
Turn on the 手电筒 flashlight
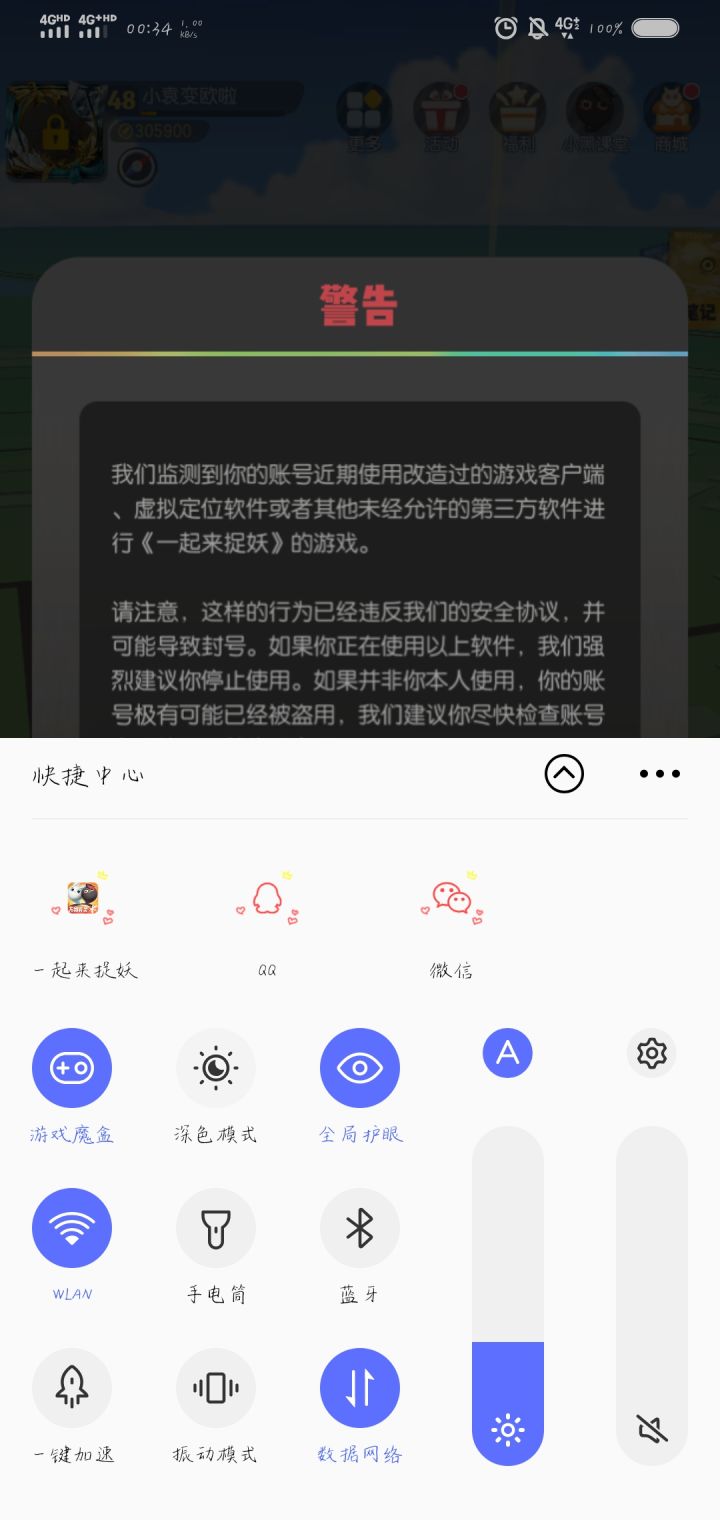[x=216, y=1227]
